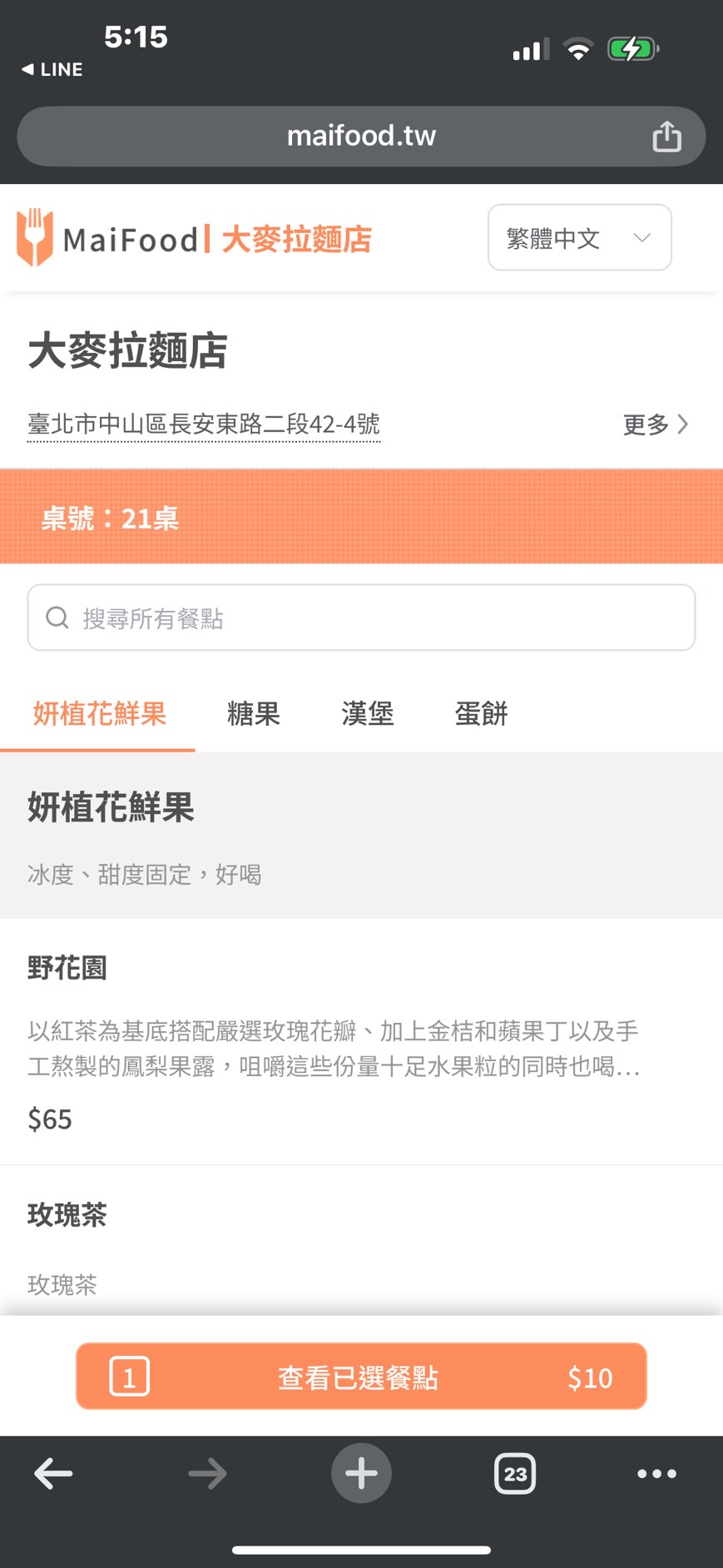Open the 繁體中文 language dropdown

(579, 238)
